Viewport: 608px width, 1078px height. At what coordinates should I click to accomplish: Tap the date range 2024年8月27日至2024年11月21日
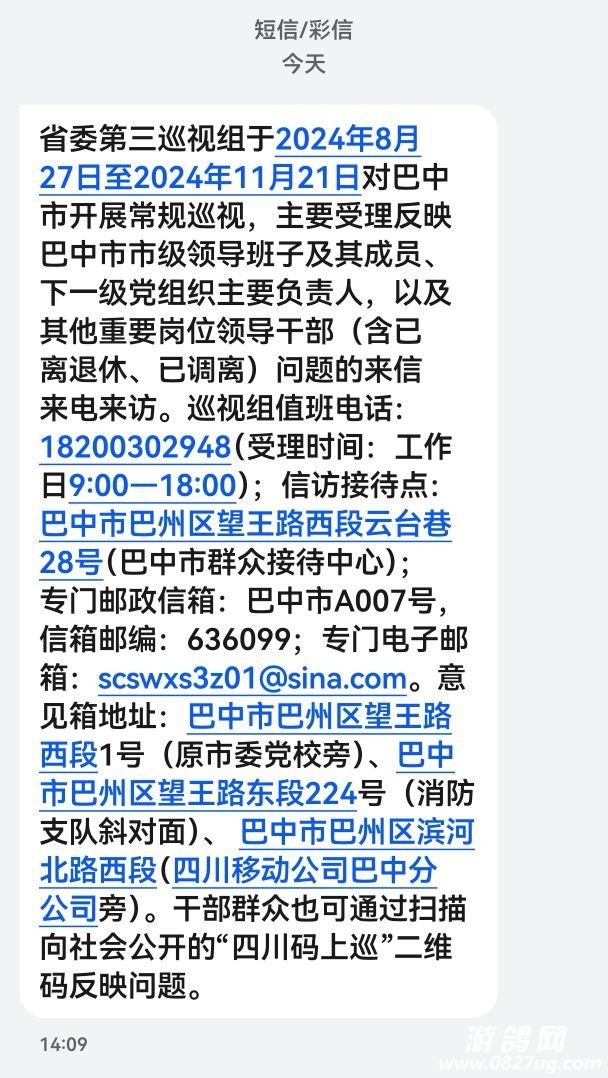click(200, 177)
